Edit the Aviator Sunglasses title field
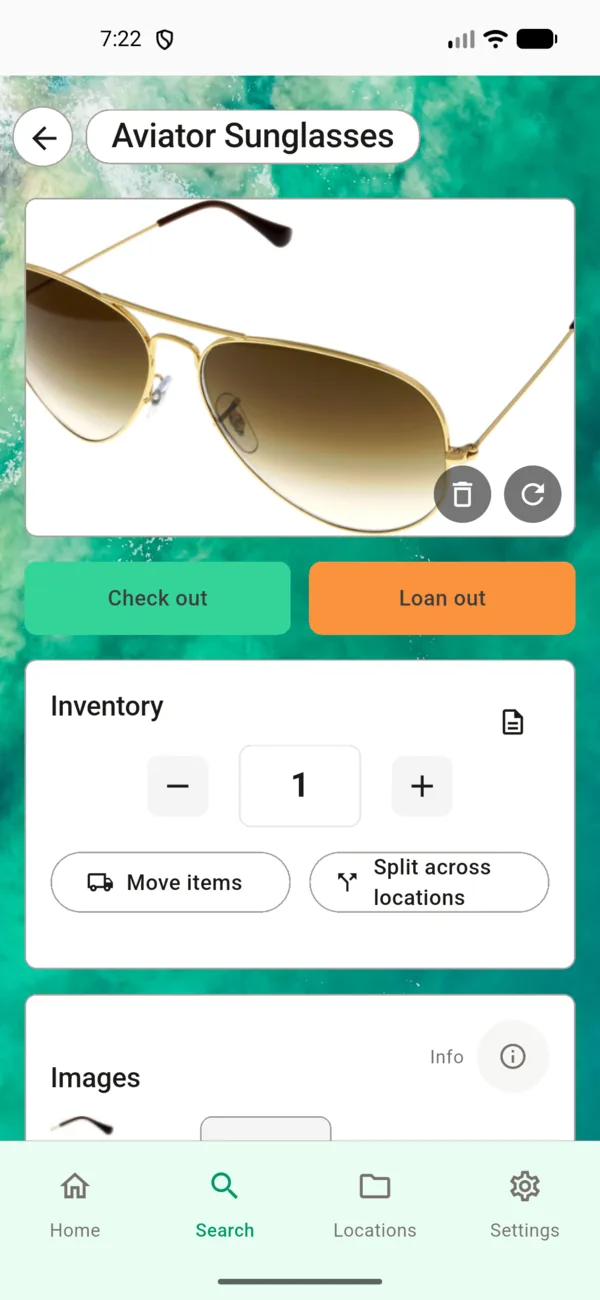Screen dimensions: 600x1300 (x=252, y=137)
